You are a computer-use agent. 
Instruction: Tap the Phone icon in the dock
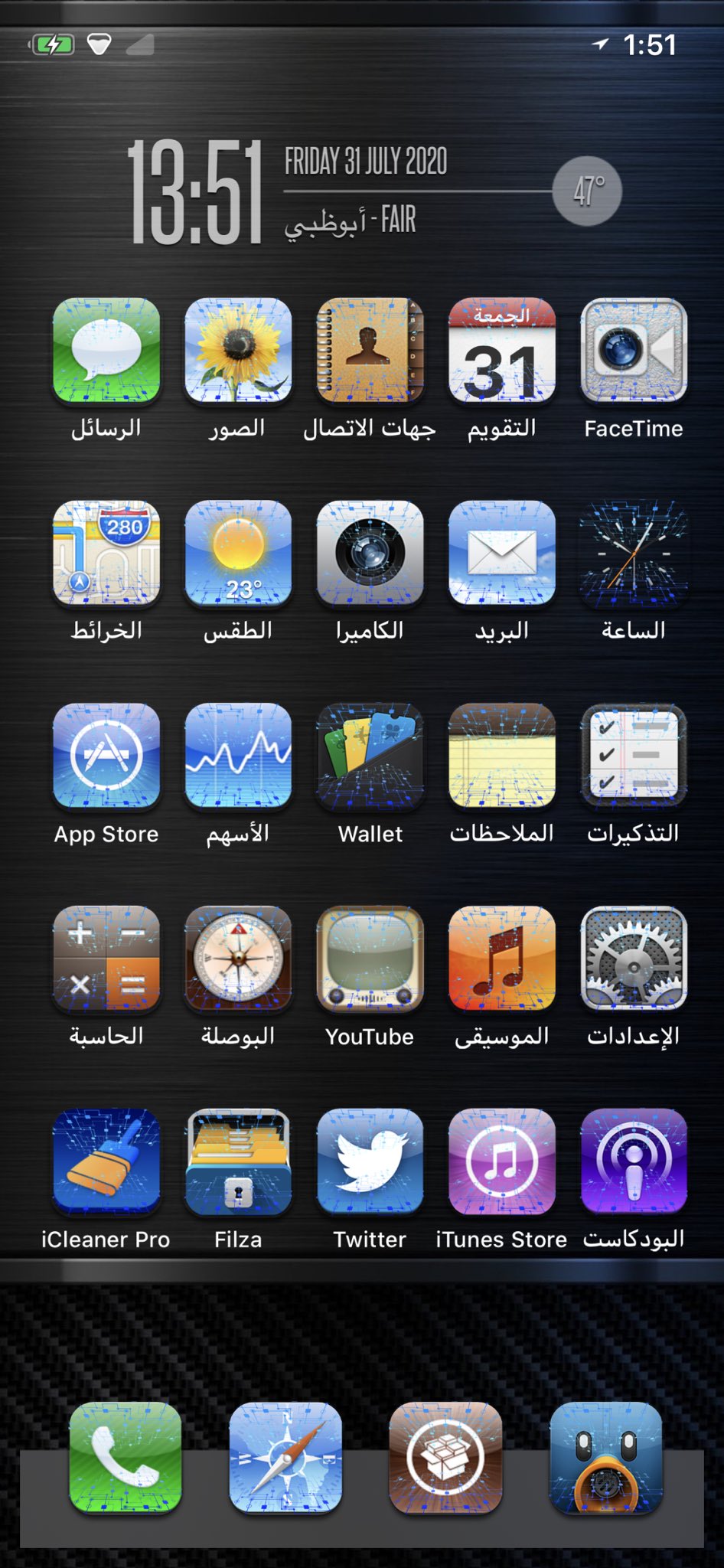pyautogui.click(x=126, y=1457)
